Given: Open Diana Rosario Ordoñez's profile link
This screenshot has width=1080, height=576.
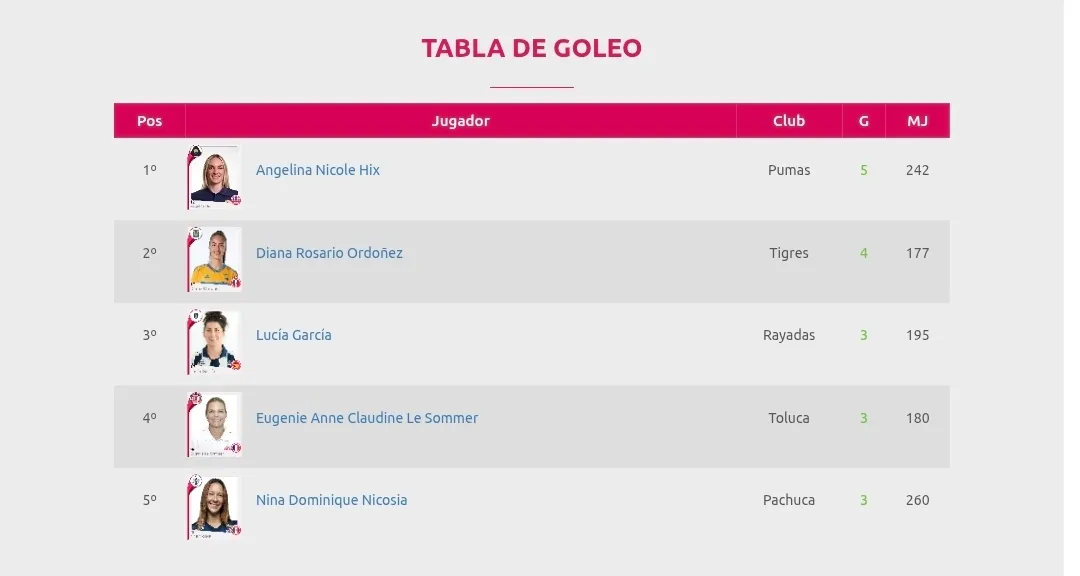Looking at the screenshot, I should [x=329, y=253].
